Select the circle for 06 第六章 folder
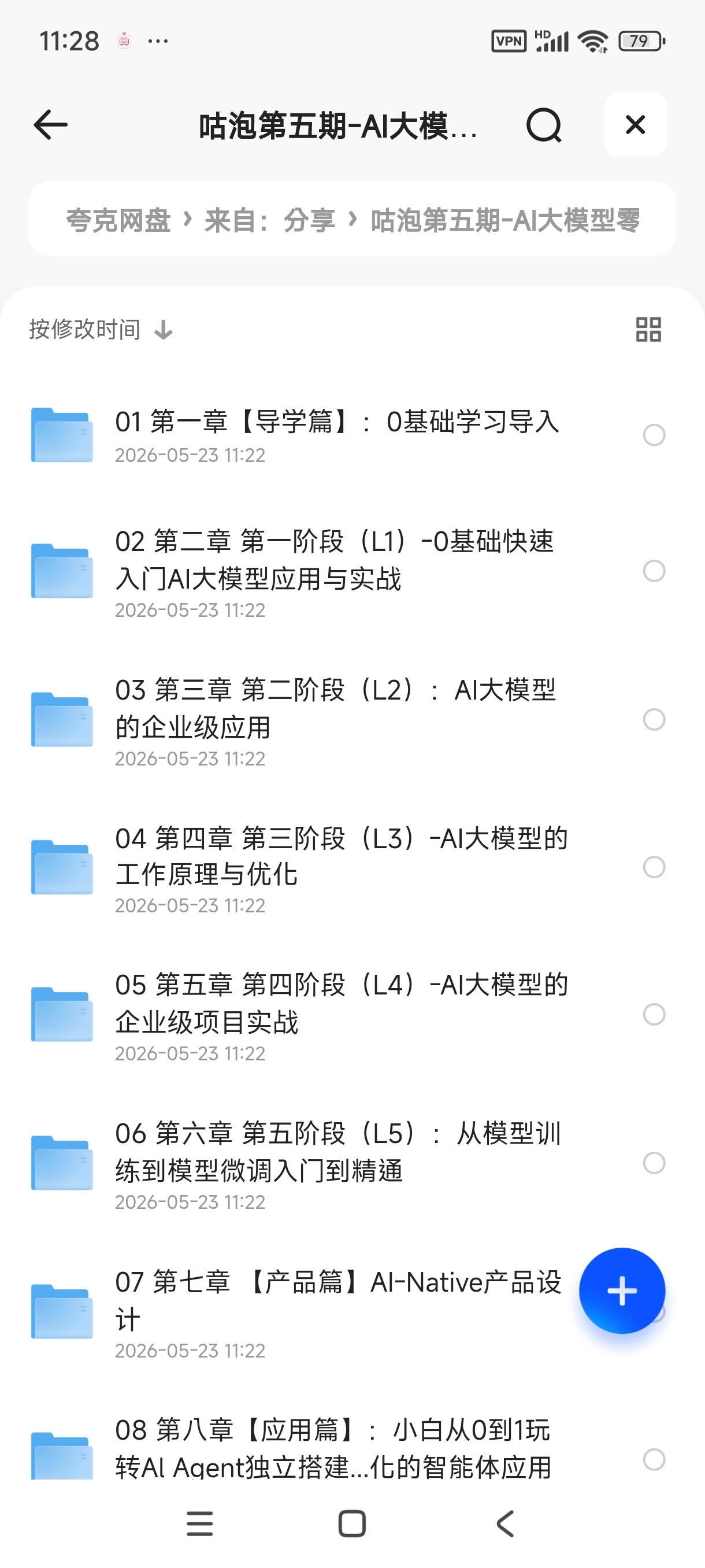This screenshot has width=705, height=1568. click(x=654, y=1163)
